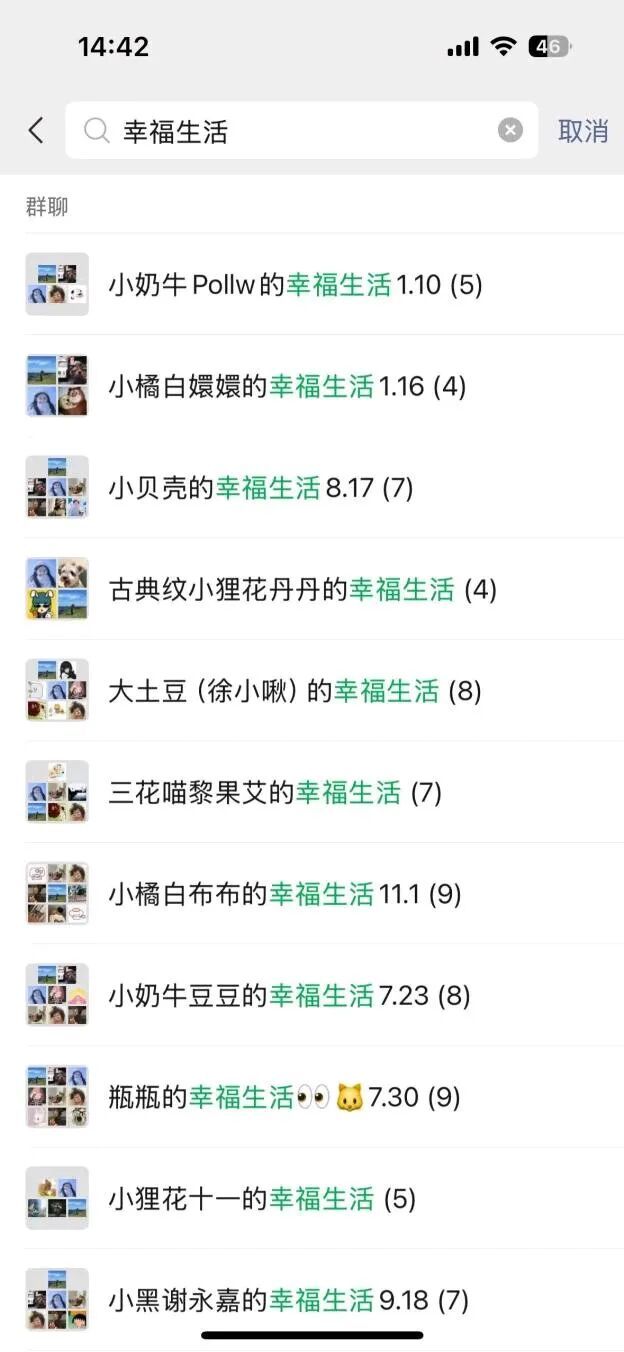This screenshot has width=624, height=1352.
Task: Open group chat 小橘白布布的幸福生活 11.1
Action: pyautogui.click(x=284, y=894)
